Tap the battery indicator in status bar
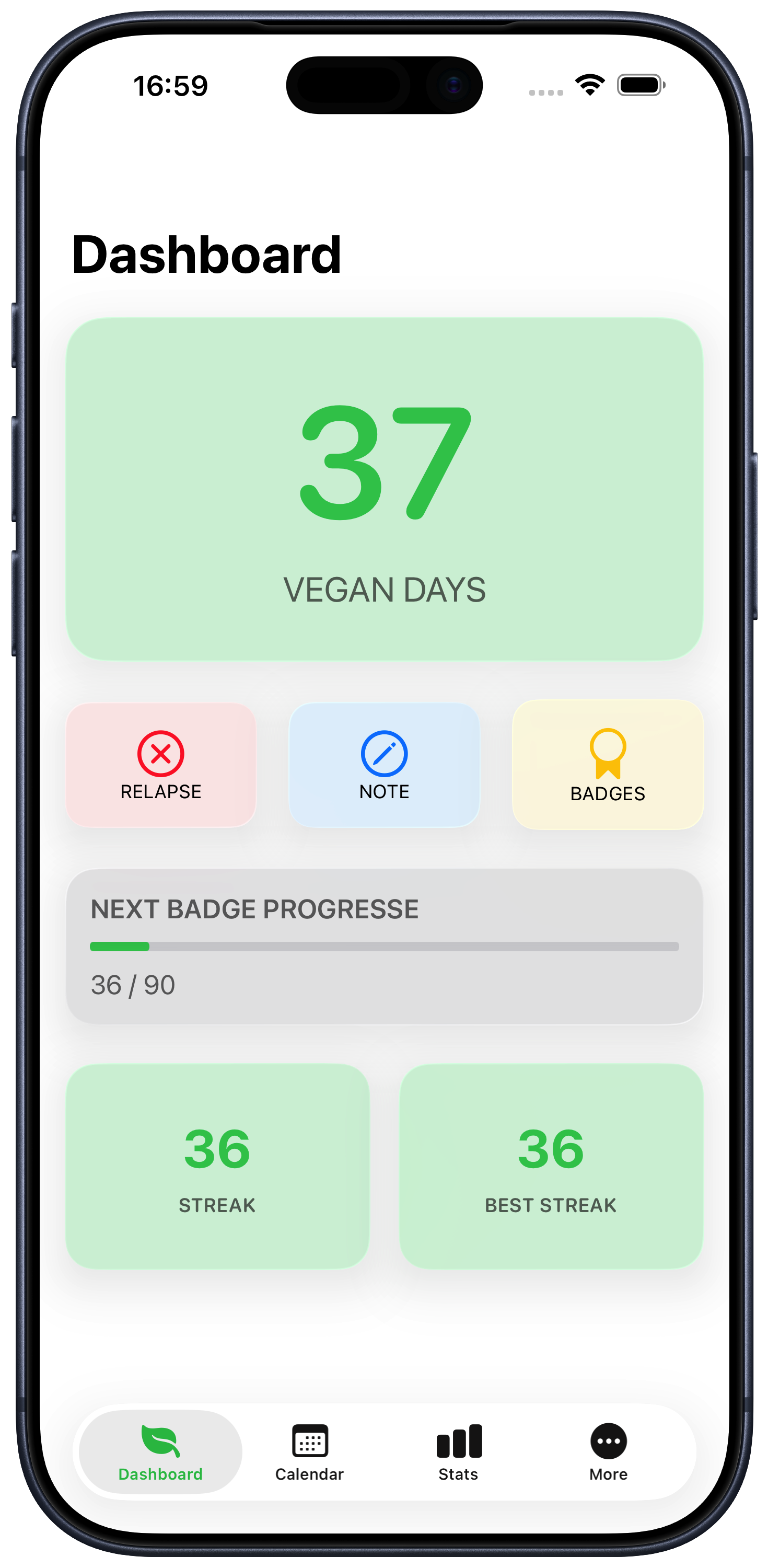Screen dimensions: 768x1568 click(x=639, y=86)
